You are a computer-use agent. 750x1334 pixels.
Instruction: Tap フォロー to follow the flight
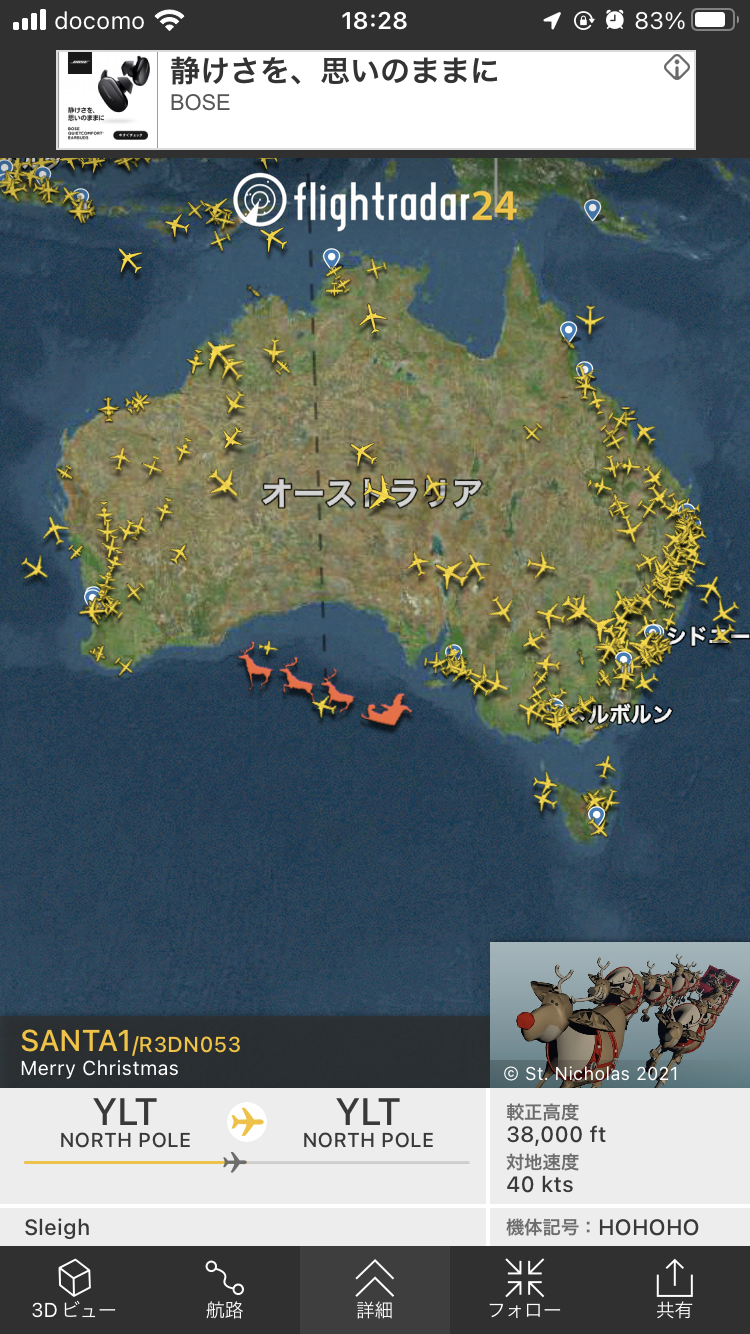click(524, 1290)
